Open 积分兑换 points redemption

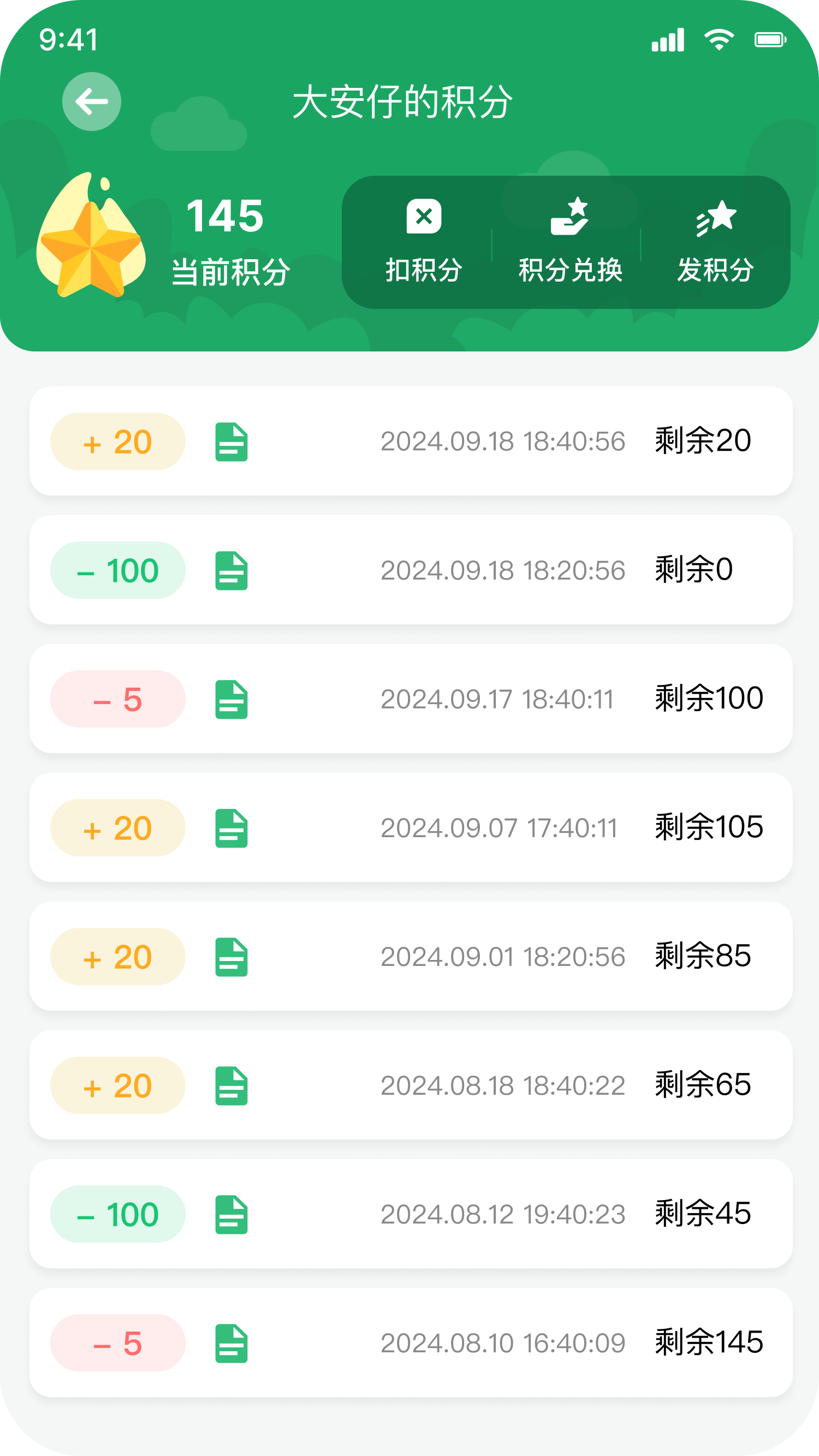tap(570, 241)
